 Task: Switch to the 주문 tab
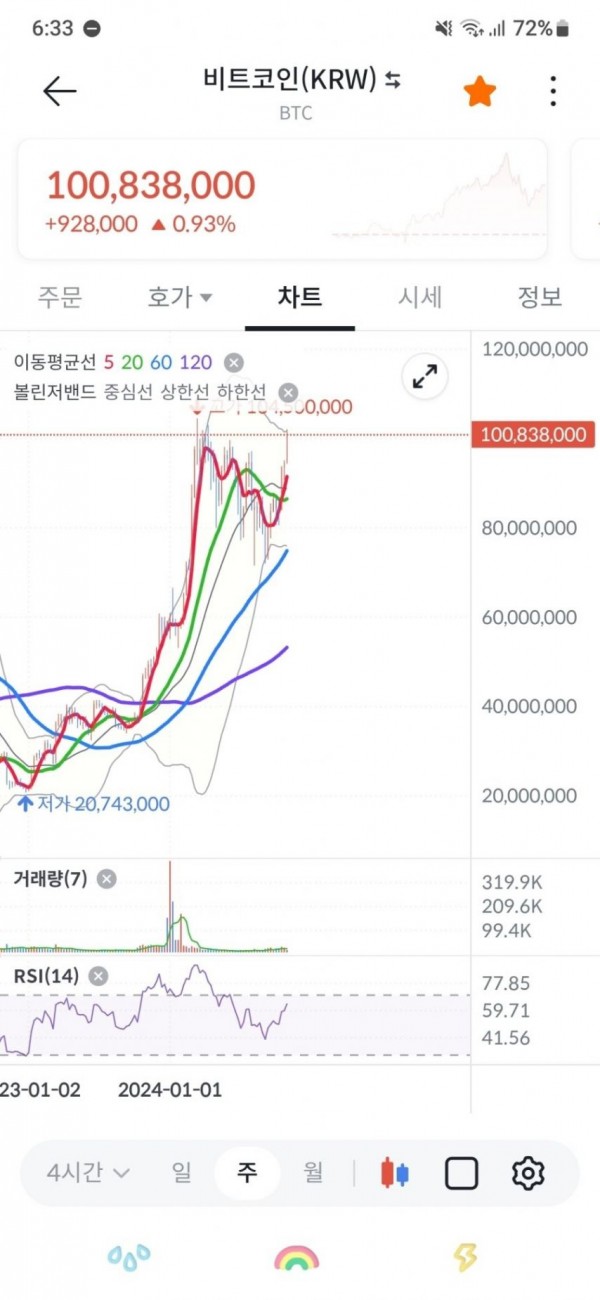pyautogui.click(x=60, y=296)
